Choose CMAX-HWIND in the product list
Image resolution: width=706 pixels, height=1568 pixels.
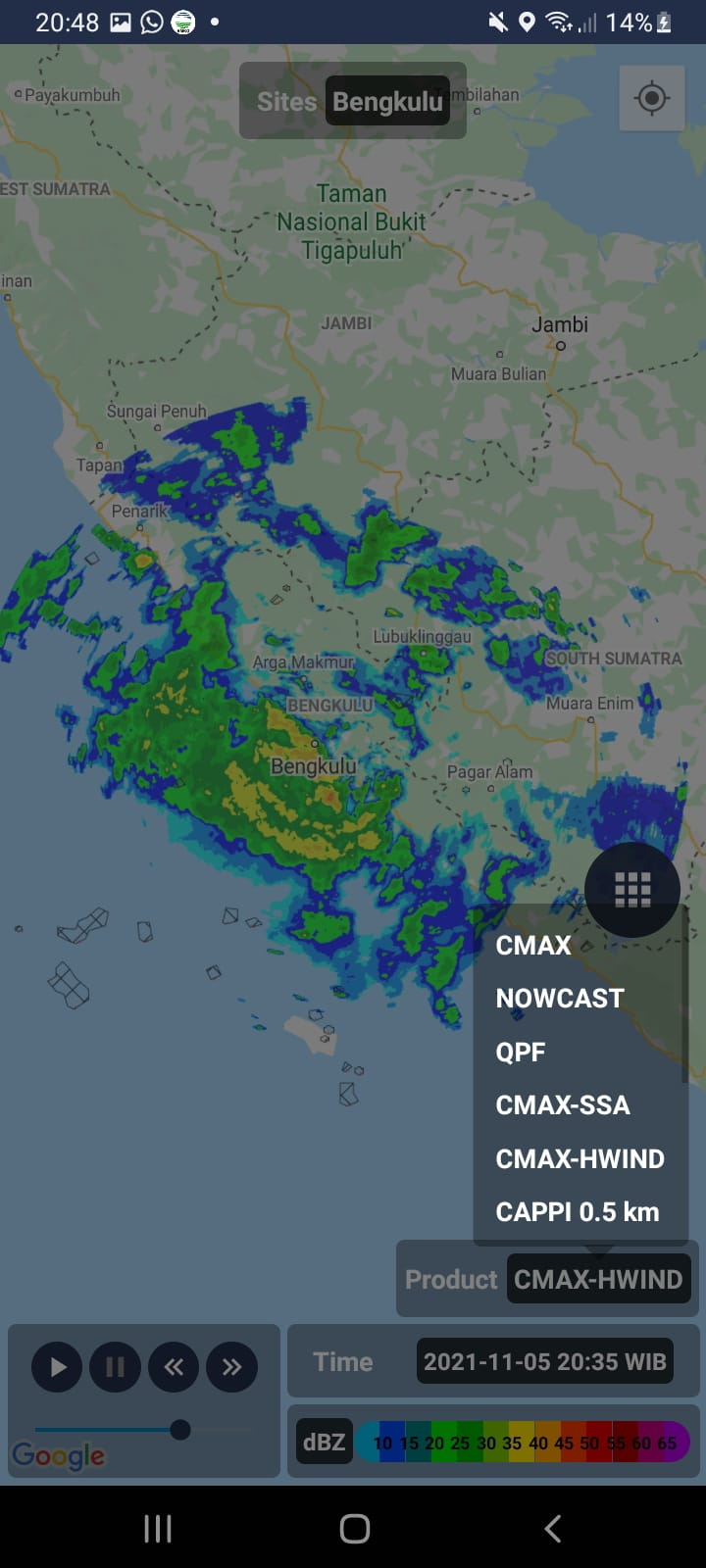point(580,1158)
